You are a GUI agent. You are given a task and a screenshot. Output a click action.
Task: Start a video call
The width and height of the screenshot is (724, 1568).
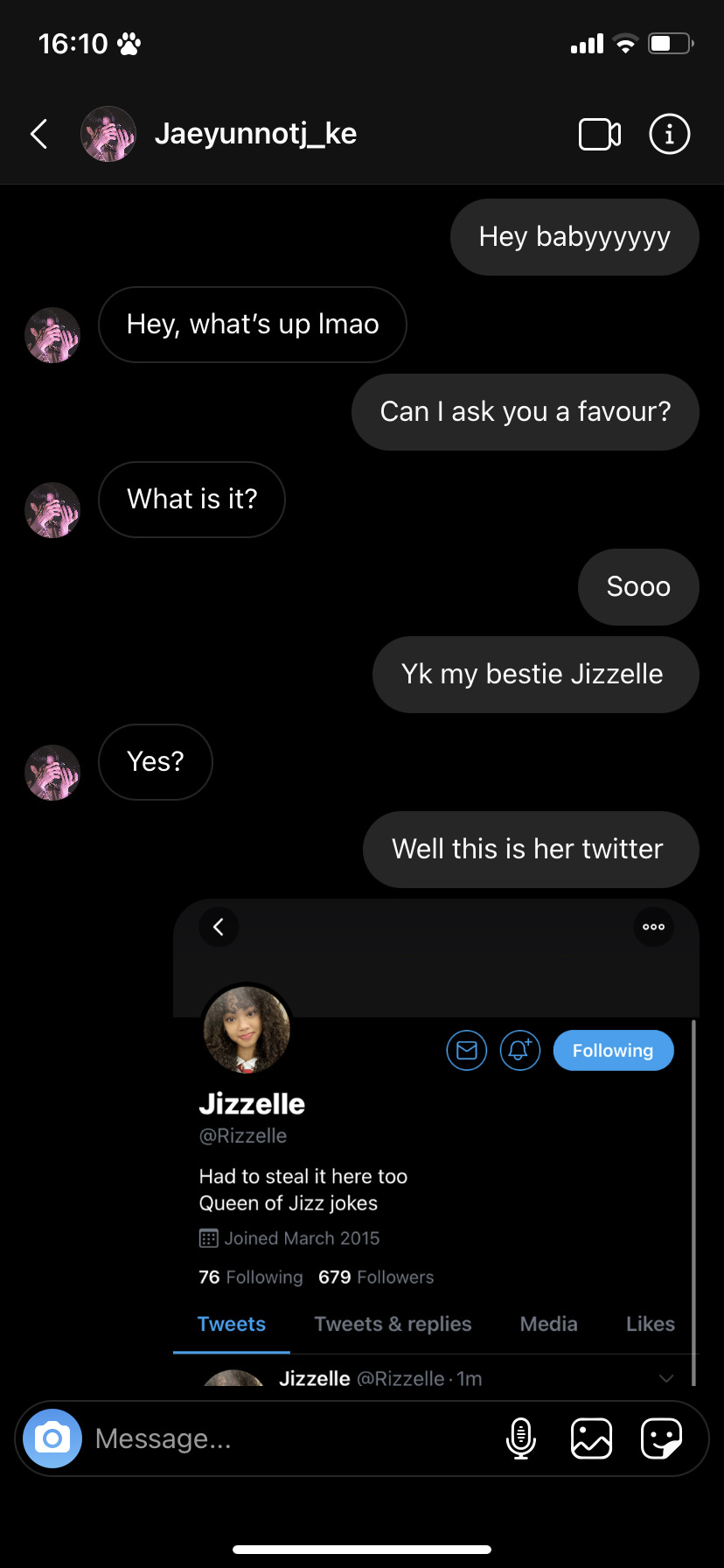pyautogui.click(x=600, y=134)
